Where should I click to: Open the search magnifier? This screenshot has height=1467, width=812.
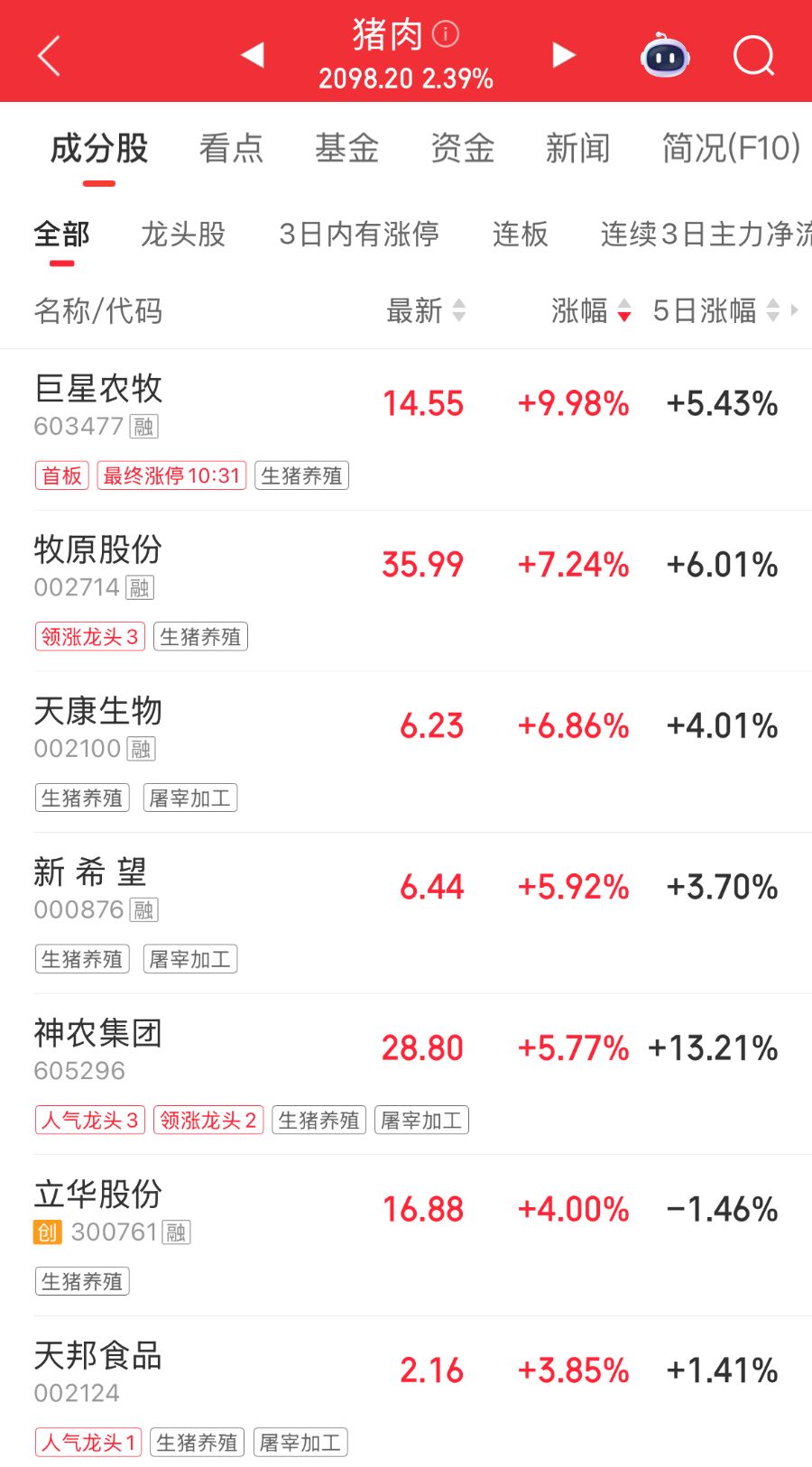(x=754, y=56)
